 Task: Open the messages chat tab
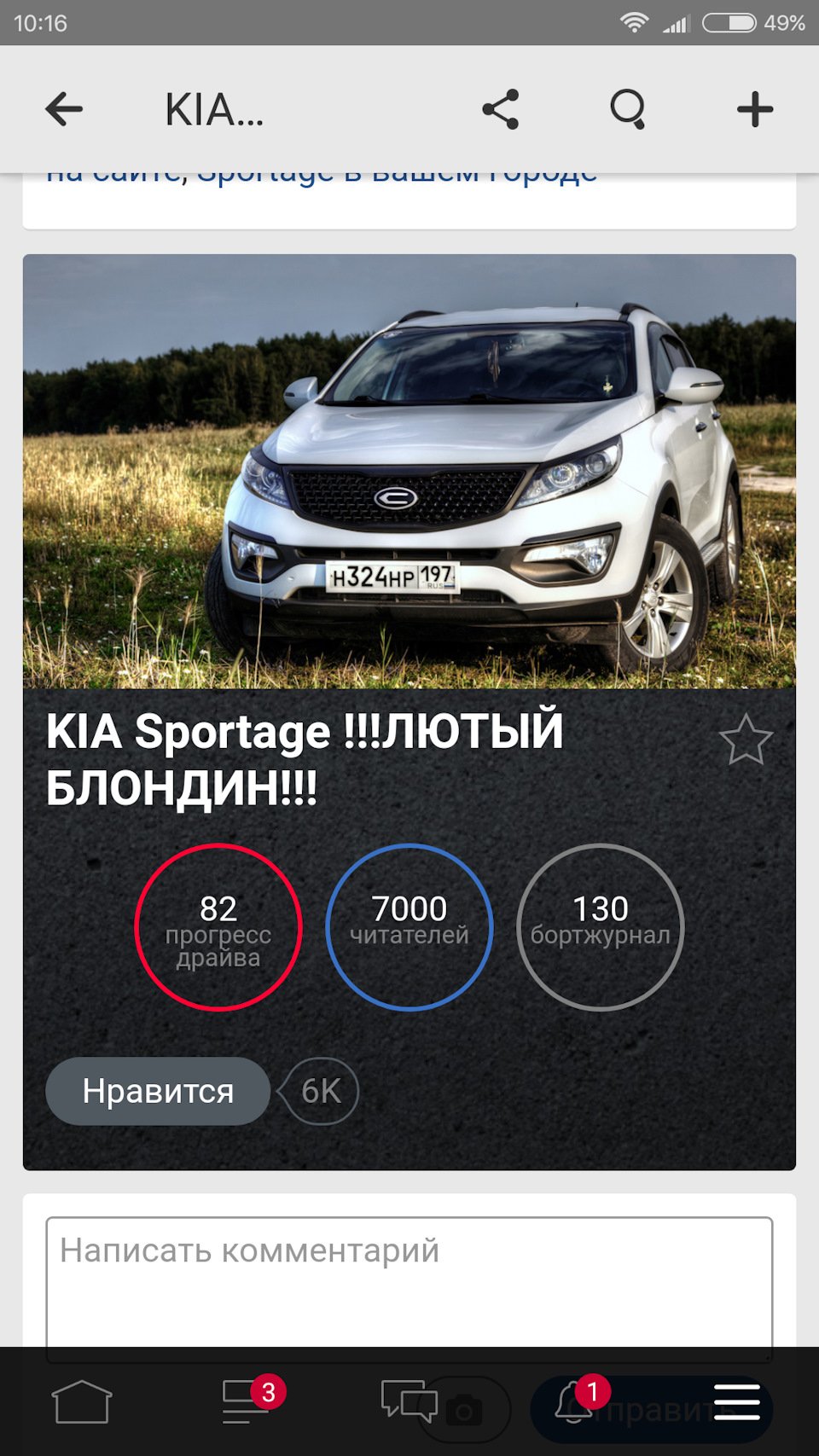409,1401
